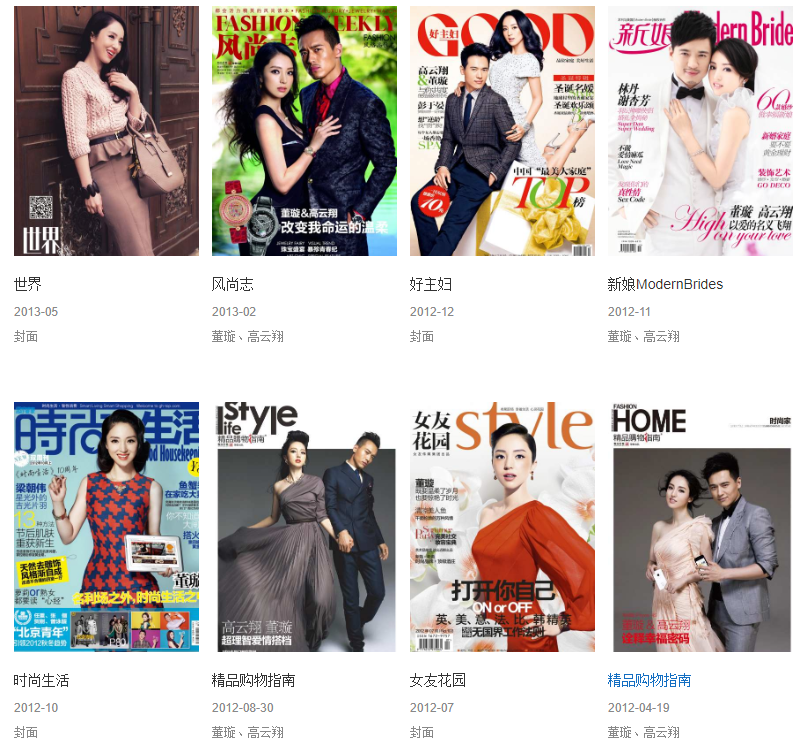Open the 新娘ModernBrides cover picture
Image resolution: width=812 pixels, height=751 pixels.
pos(700,131)
